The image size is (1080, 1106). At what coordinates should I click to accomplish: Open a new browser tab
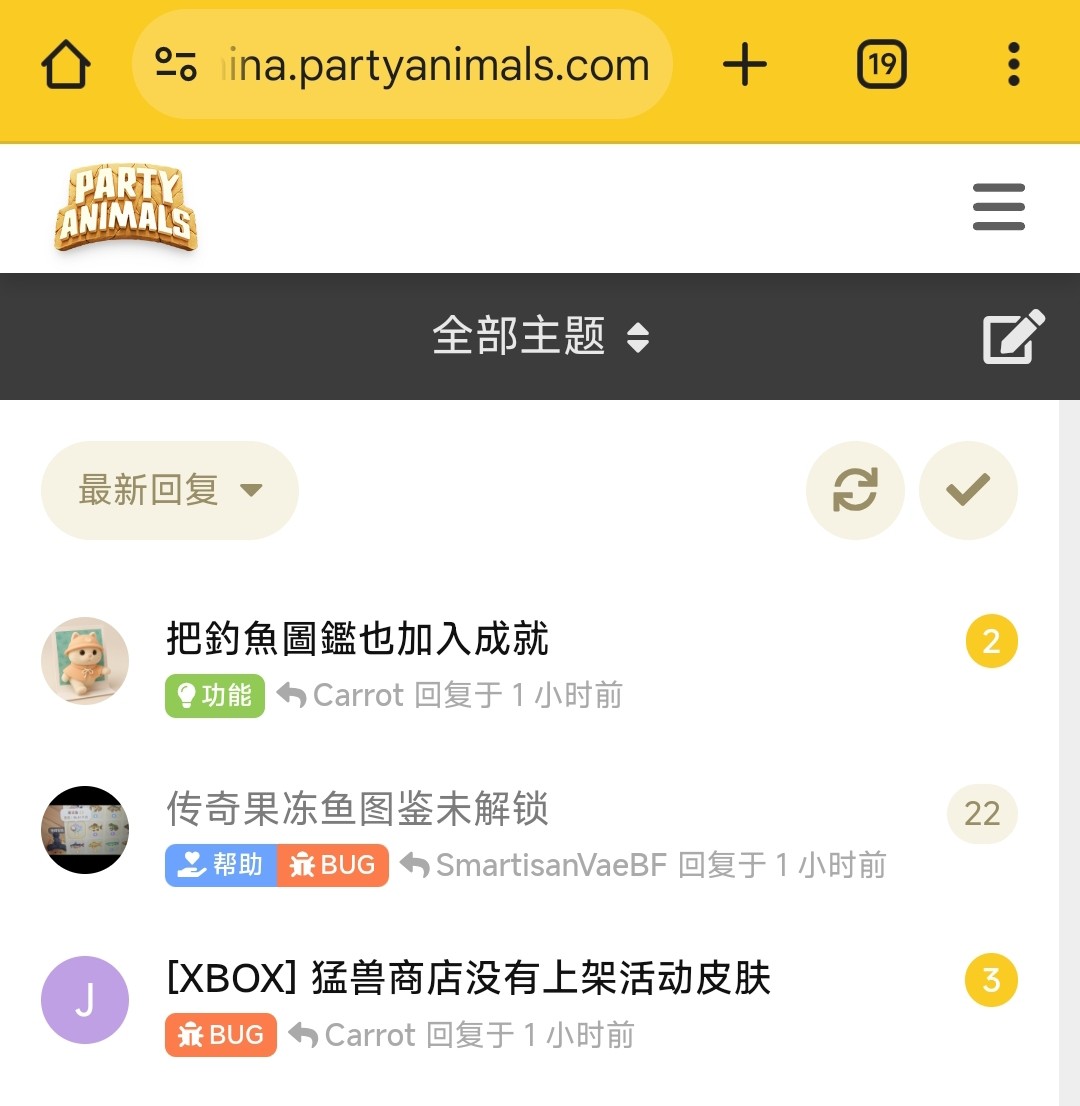tap(745, 66)
